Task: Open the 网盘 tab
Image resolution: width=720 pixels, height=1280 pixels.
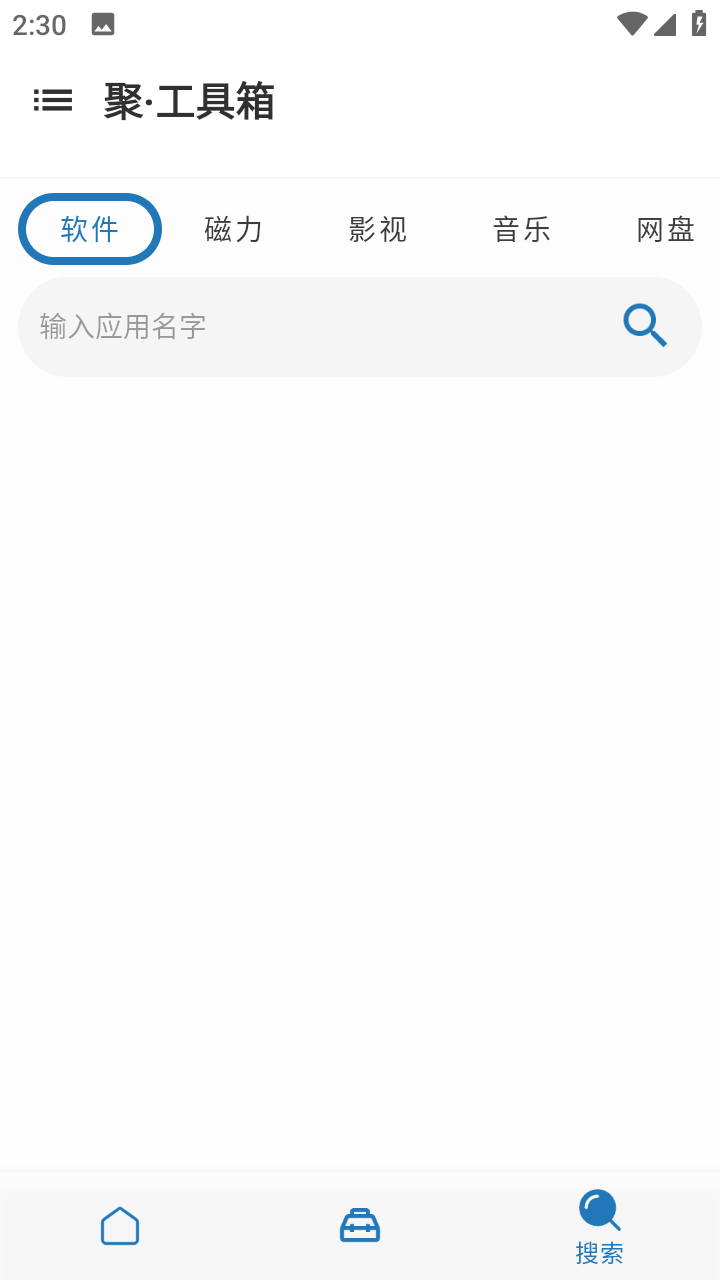Action: (x=664, y=229)
